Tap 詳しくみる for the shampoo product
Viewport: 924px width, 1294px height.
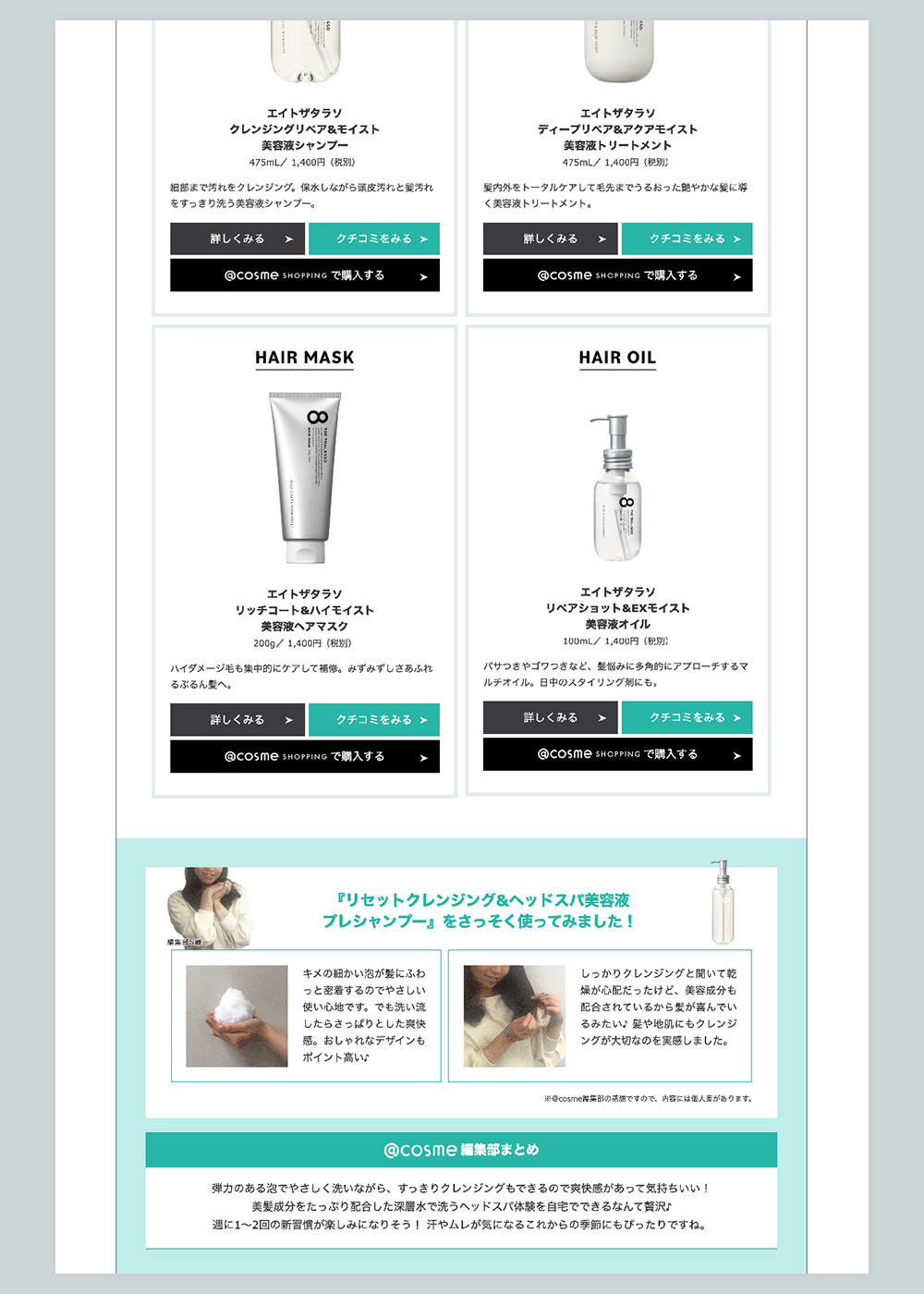click(x=238, y=238)
